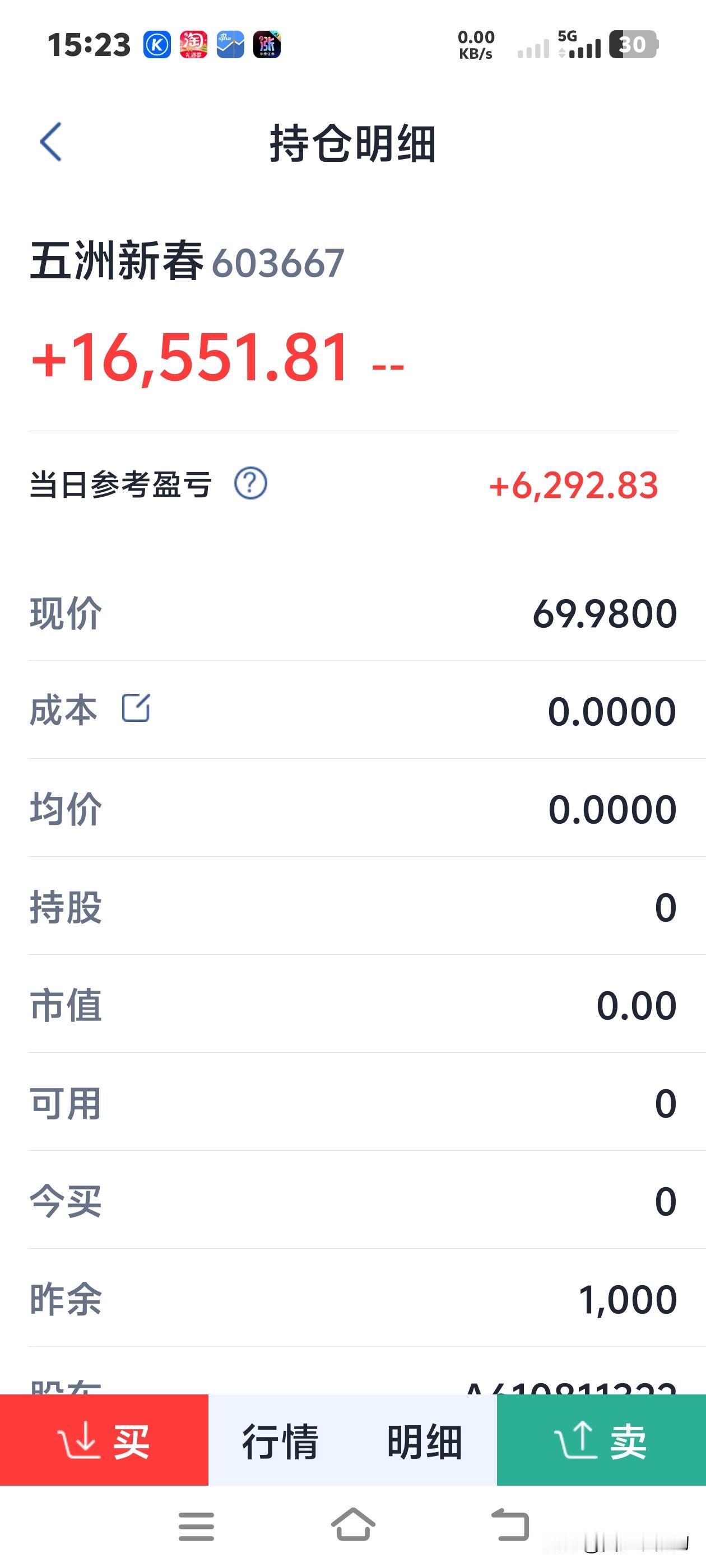This screenshot has height=1568, width=706.
Task: Edit the cost using the pencil icon beside 成本
Action: 137,708
